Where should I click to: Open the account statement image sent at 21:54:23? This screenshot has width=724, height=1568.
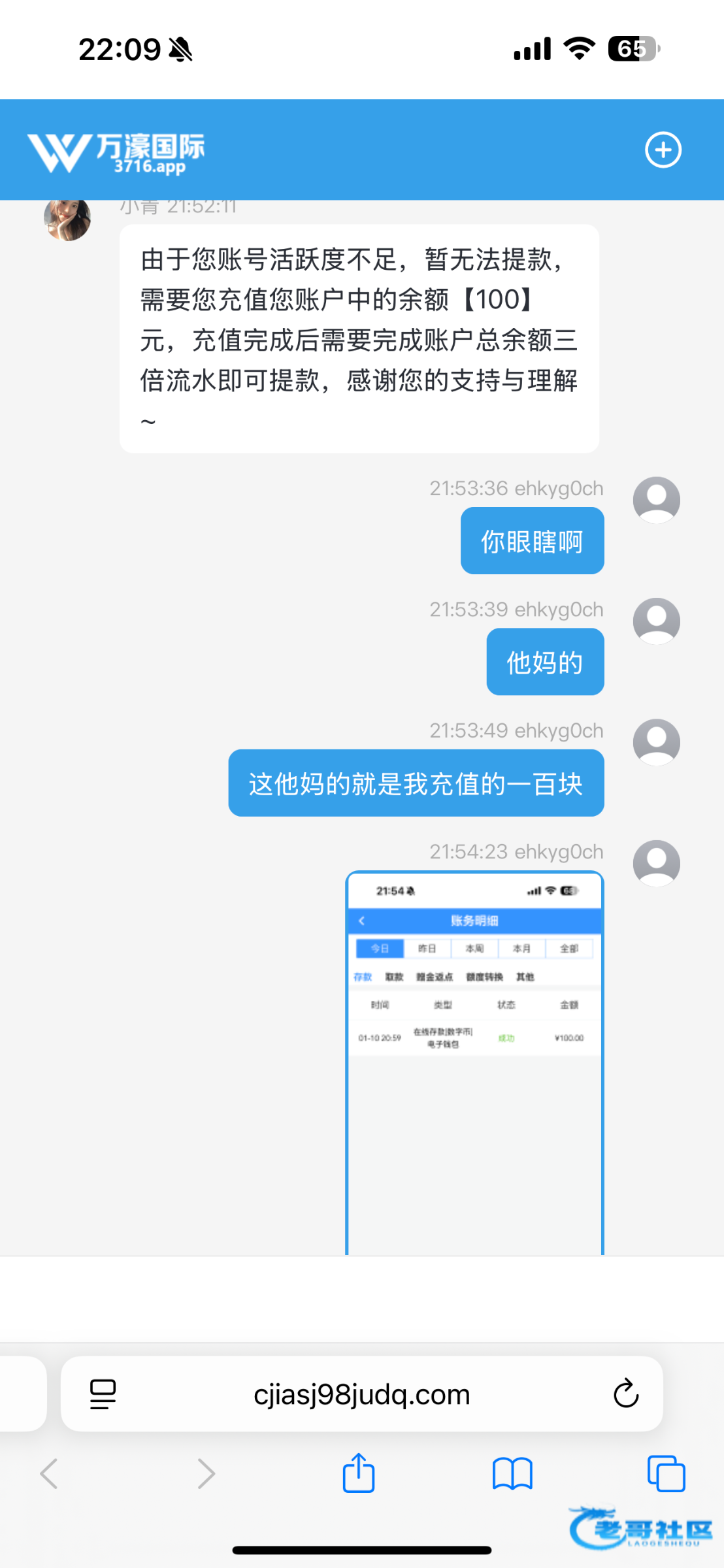pyautogui.click(x=474, y=1062)
